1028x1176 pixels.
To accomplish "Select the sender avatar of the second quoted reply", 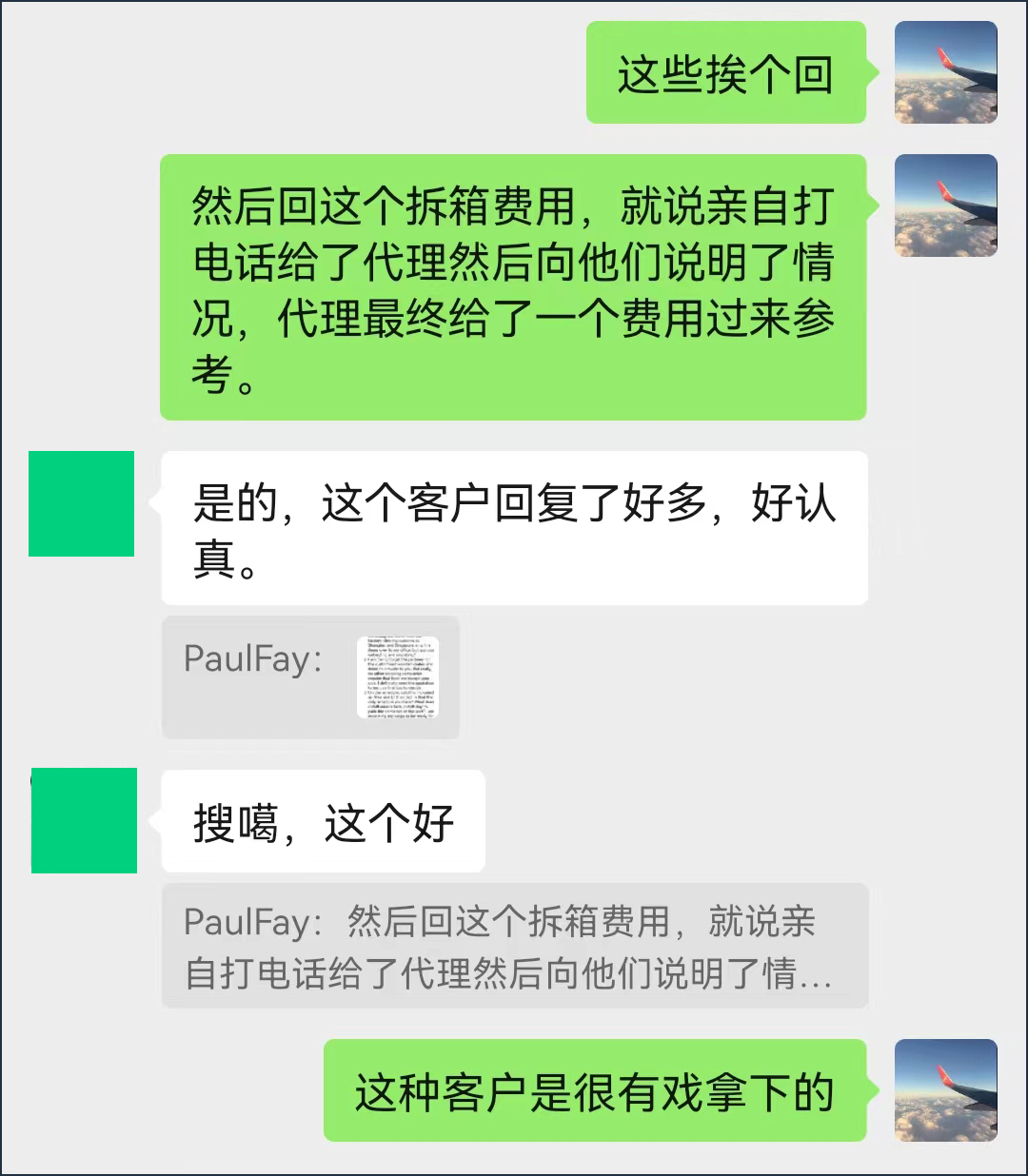I will (x=84, y=821).
